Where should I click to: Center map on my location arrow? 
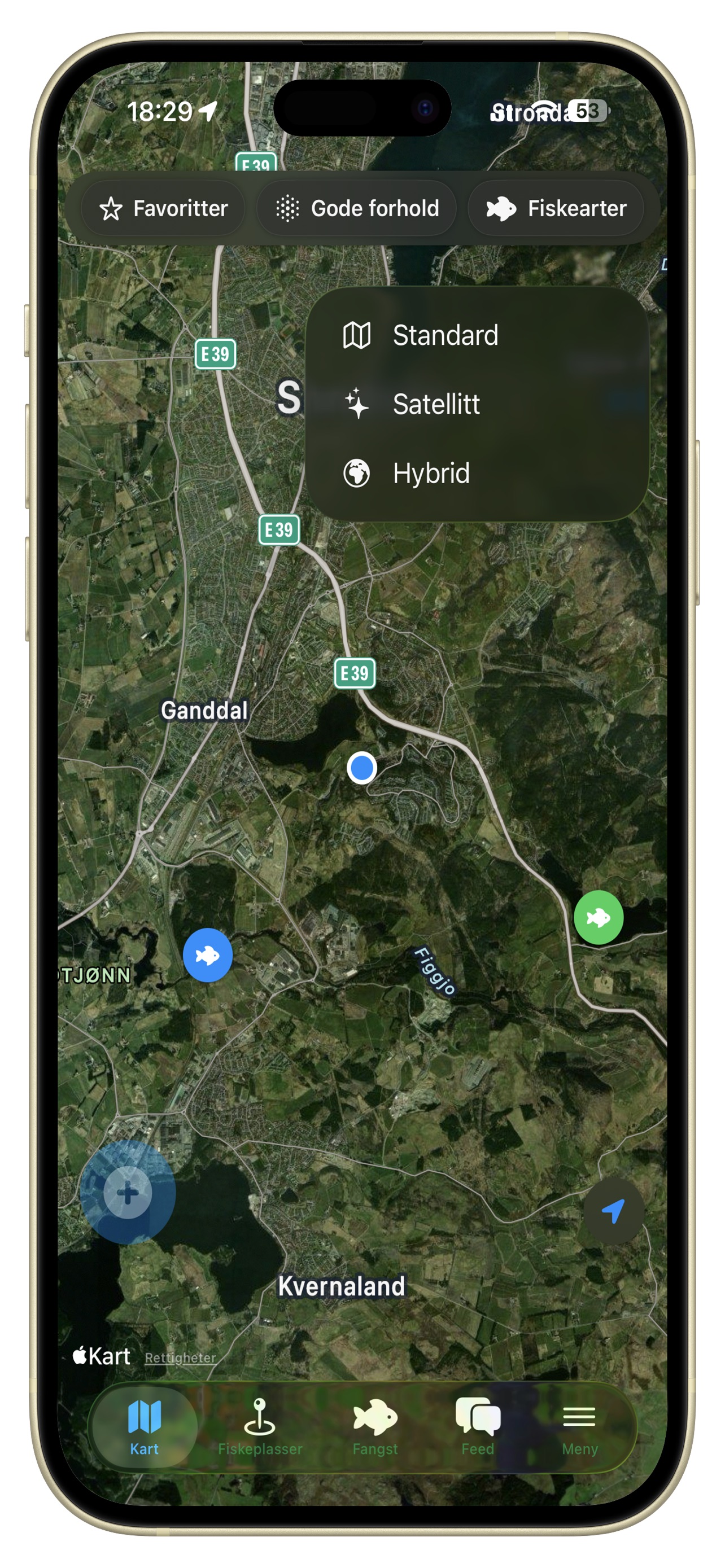tap(613, 1211)
